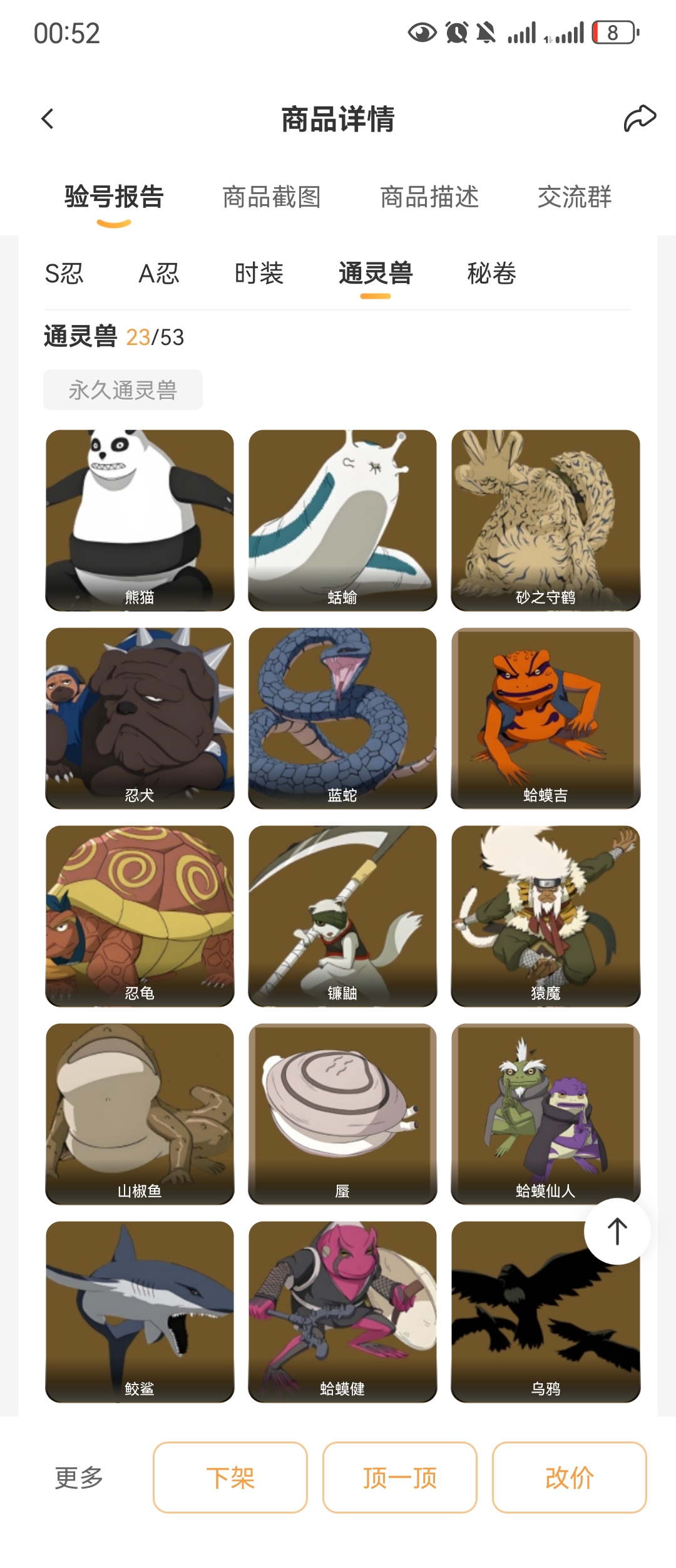Switch to the 商品截图 tab
676x1568 pixels.
coord(272,197)
